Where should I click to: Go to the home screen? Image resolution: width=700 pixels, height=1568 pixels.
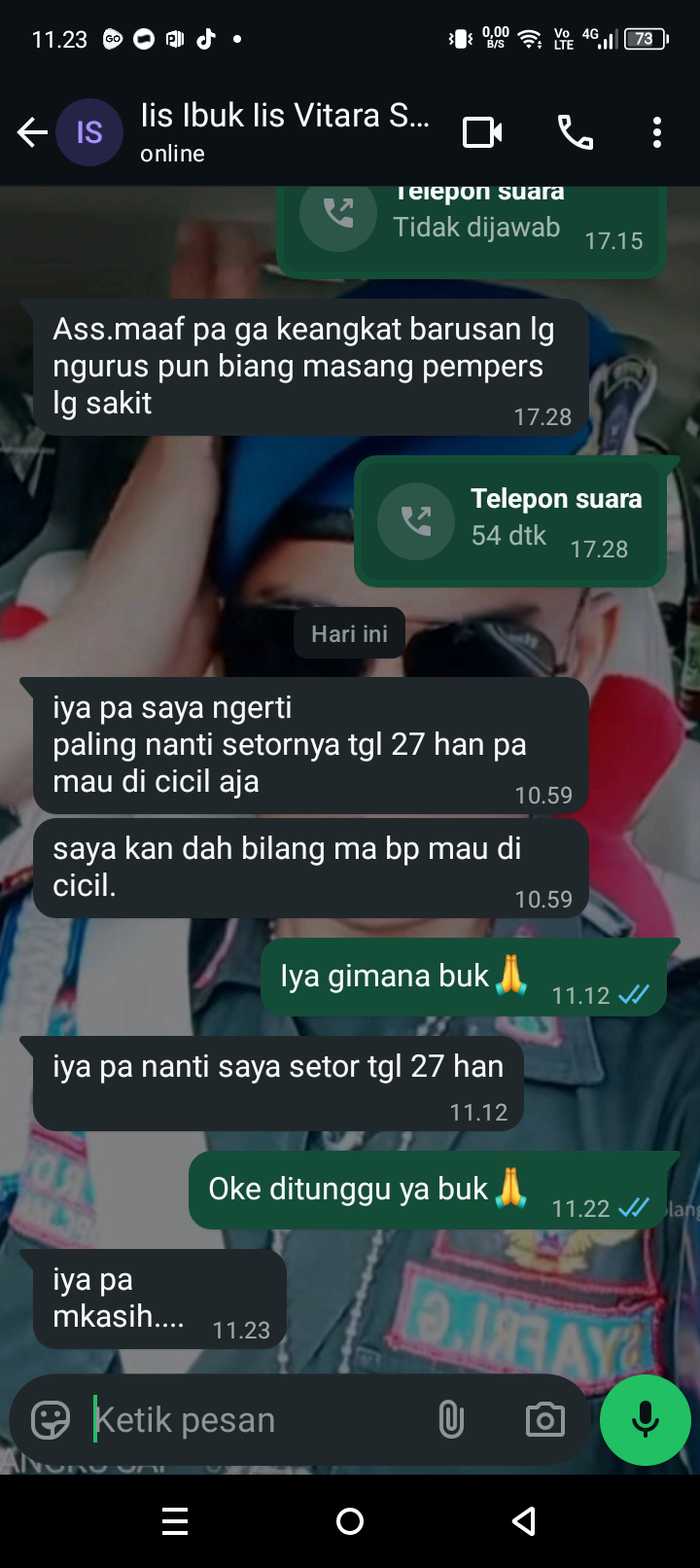click(350, 1521)
